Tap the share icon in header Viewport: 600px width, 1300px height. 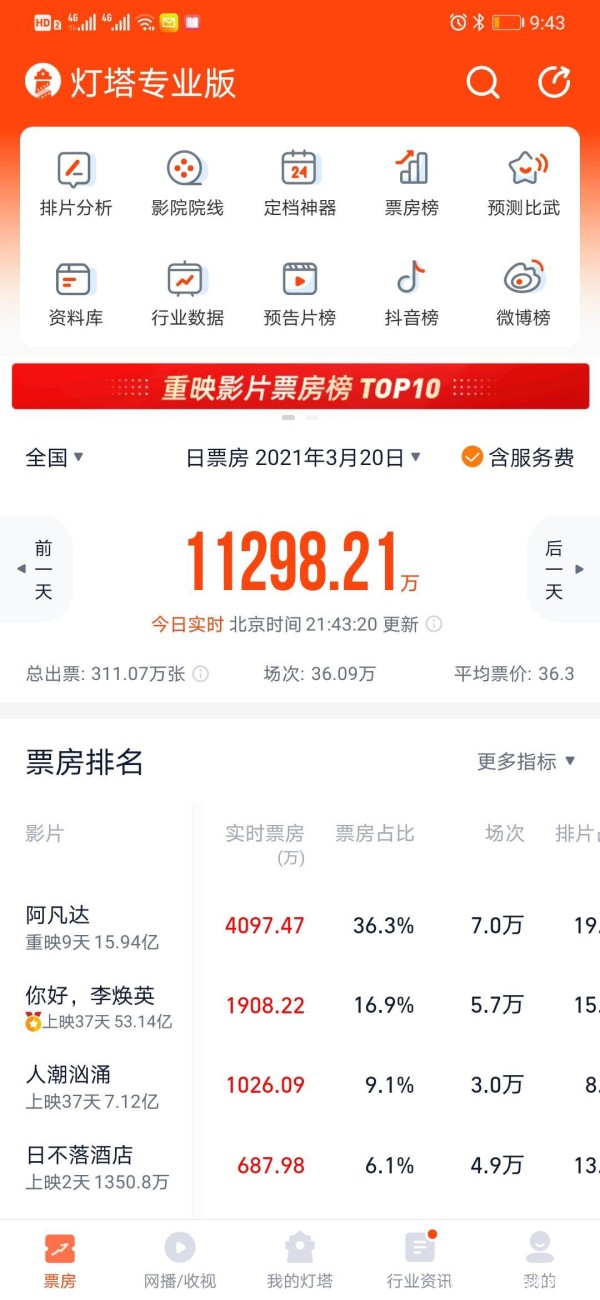[x=554, y=82]
